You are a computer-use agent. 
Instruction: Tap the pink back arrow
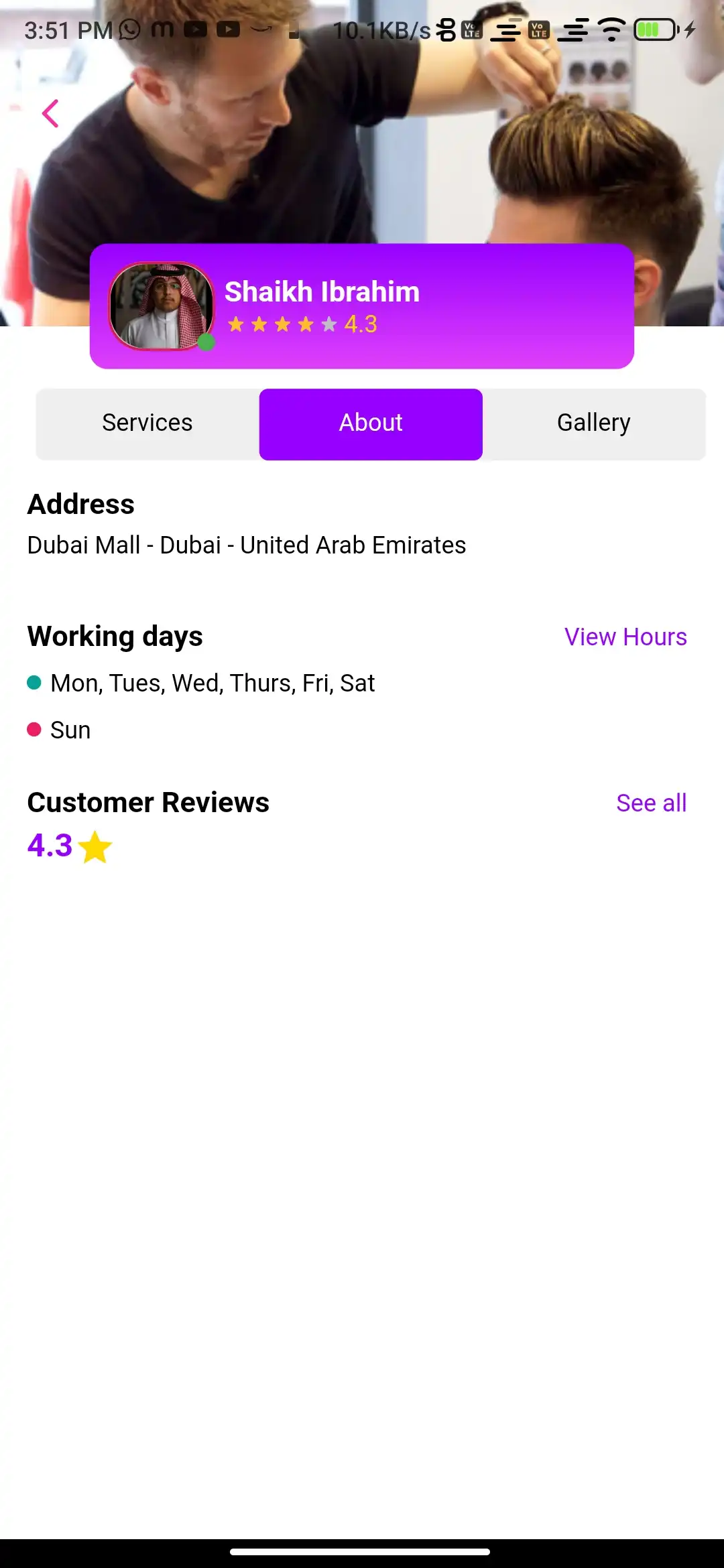(50, 113)
